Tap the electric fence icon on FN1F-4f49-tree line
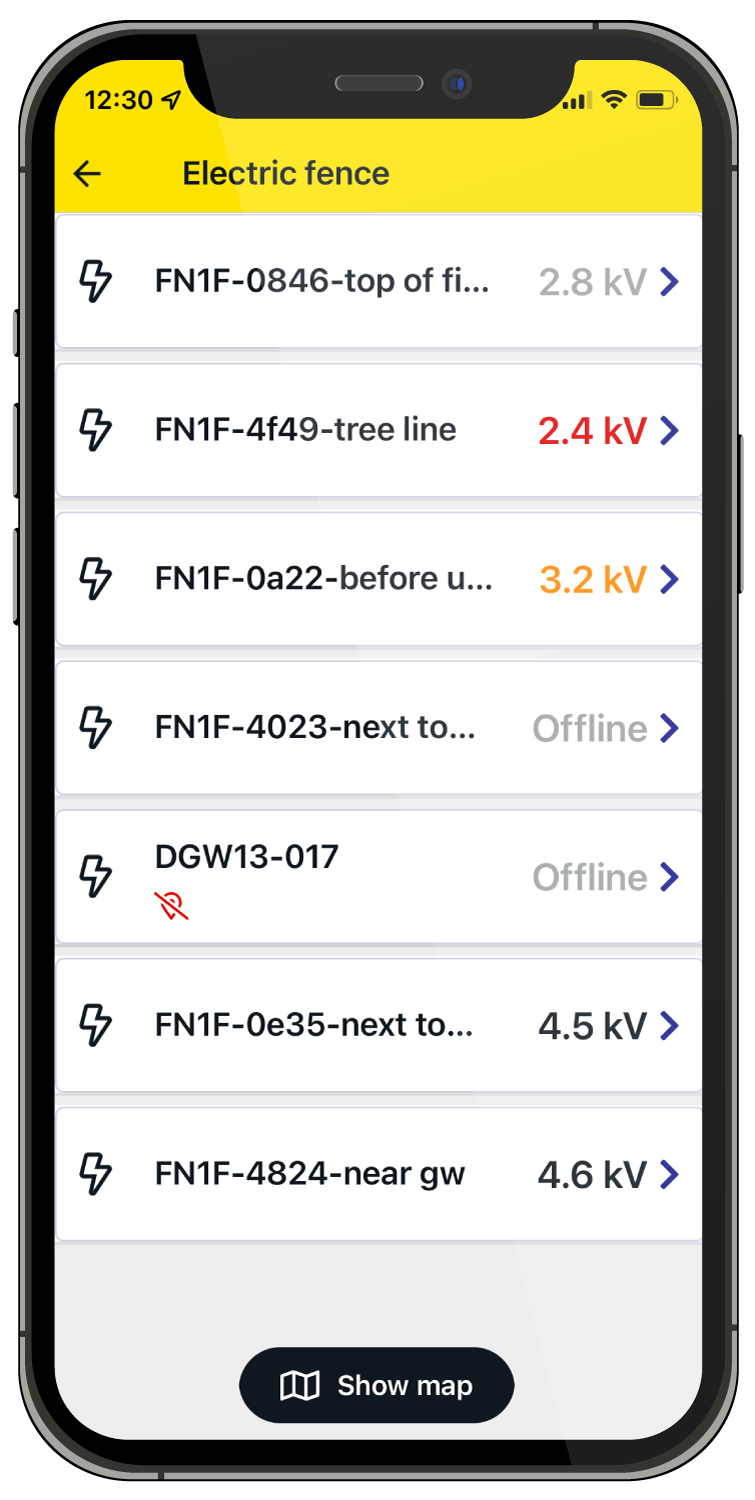Screen dimensions: 755x1500 pyautogui.click(x=95, y=430)
